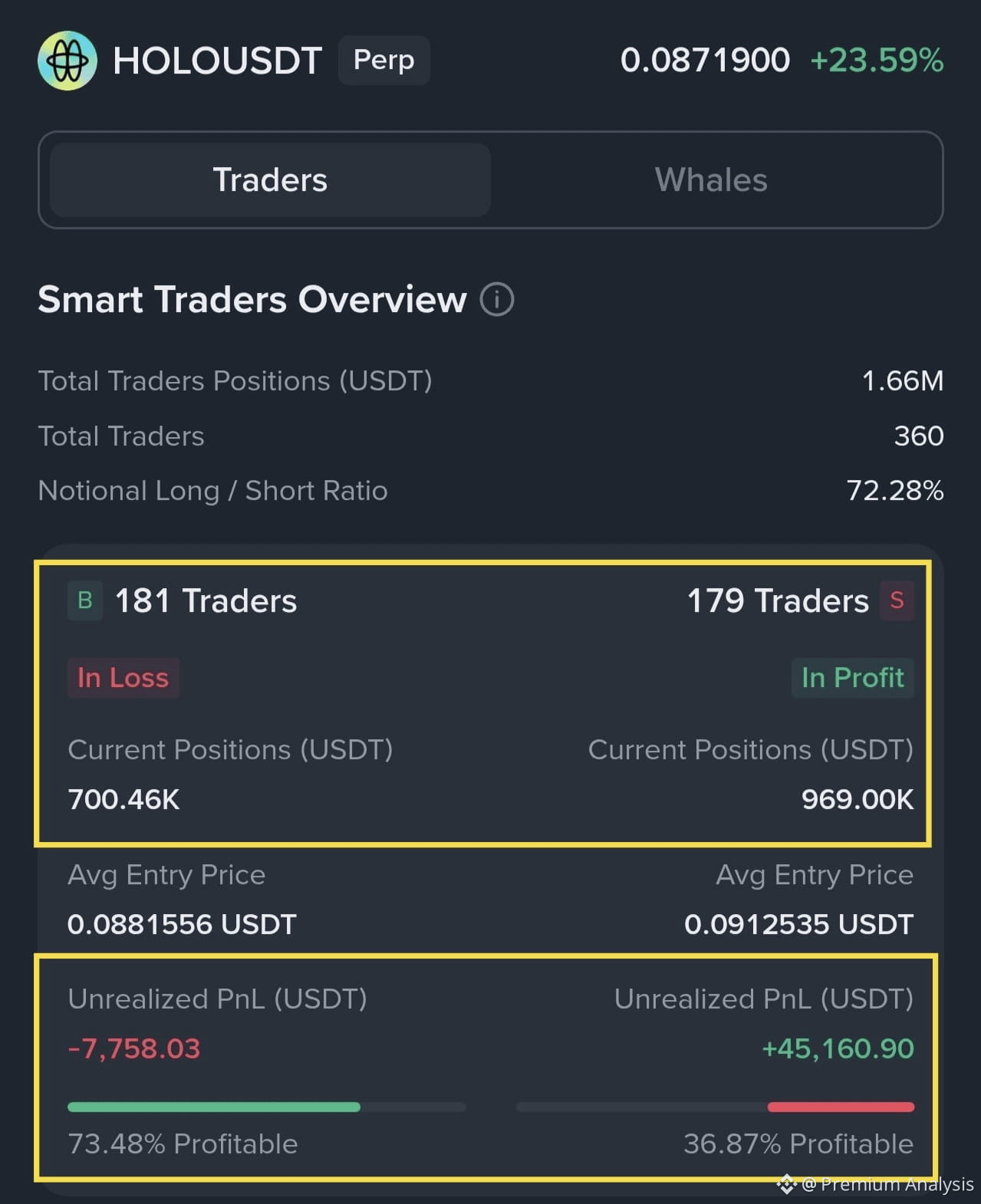Click the 'In Profit' green label badge

[852, 677]
